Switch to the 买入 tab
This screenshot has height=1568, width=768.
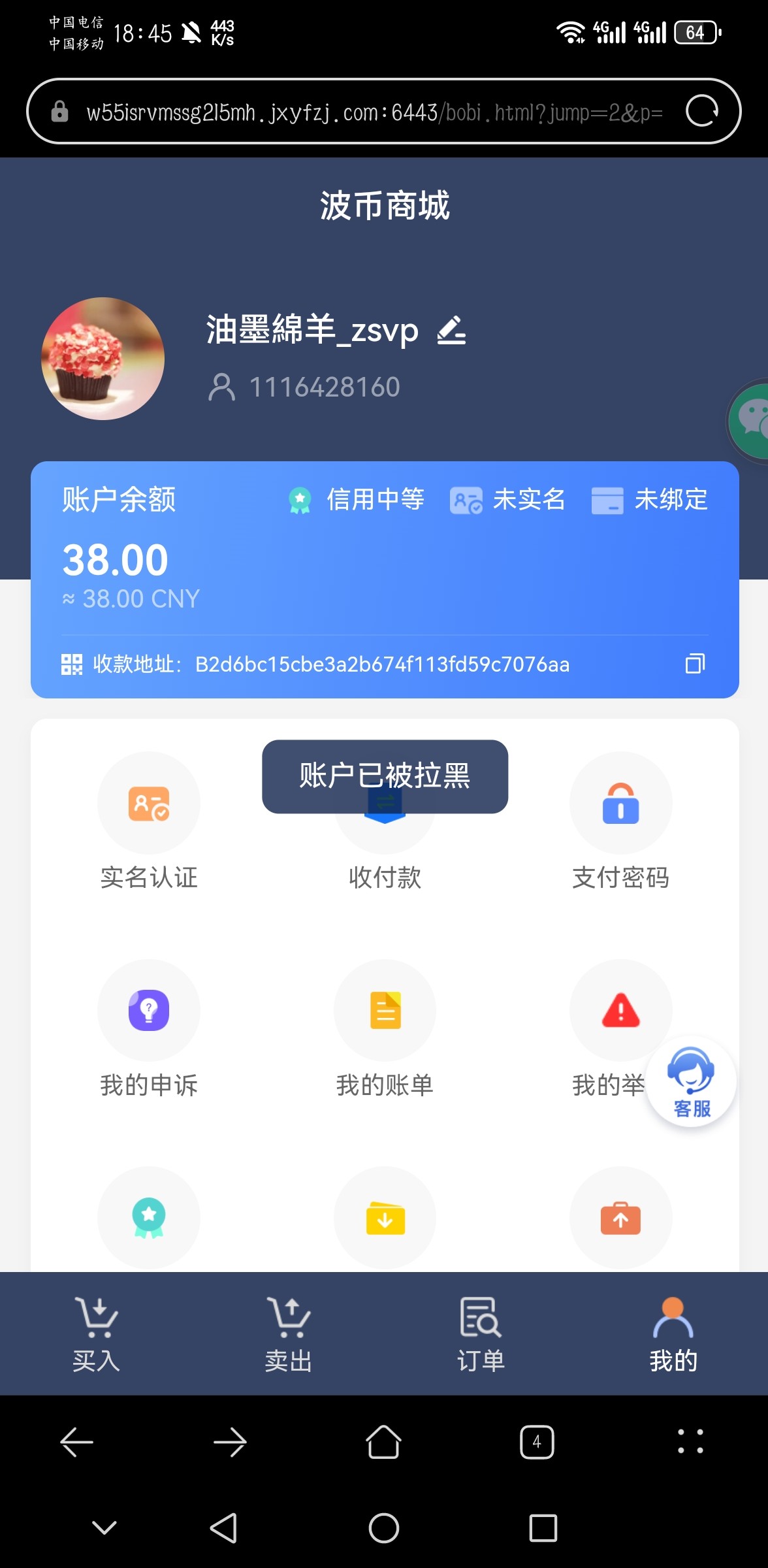point(97,1334)
